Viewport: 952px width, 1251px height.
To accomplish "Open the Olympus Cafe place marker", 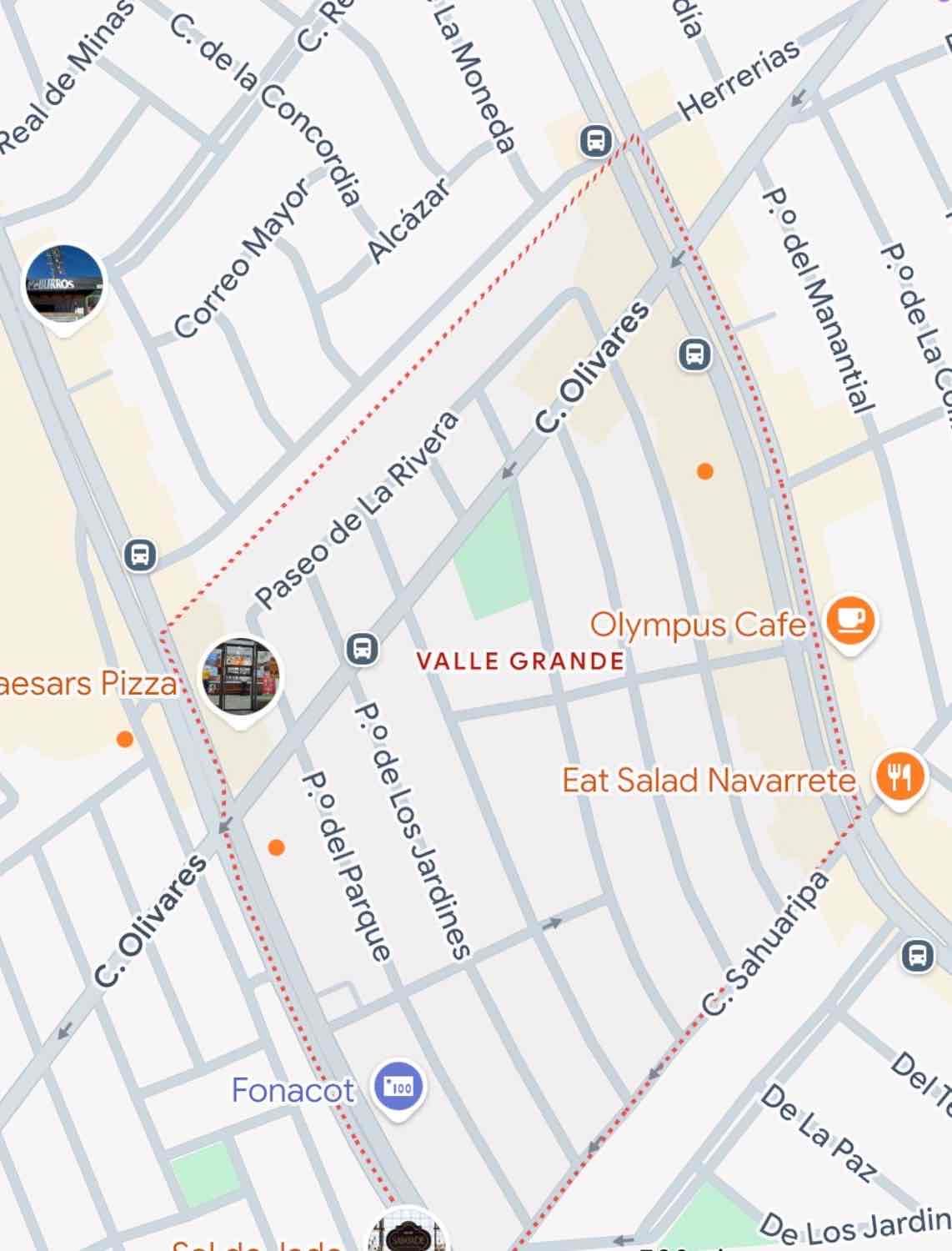I will tap(849, 620).
